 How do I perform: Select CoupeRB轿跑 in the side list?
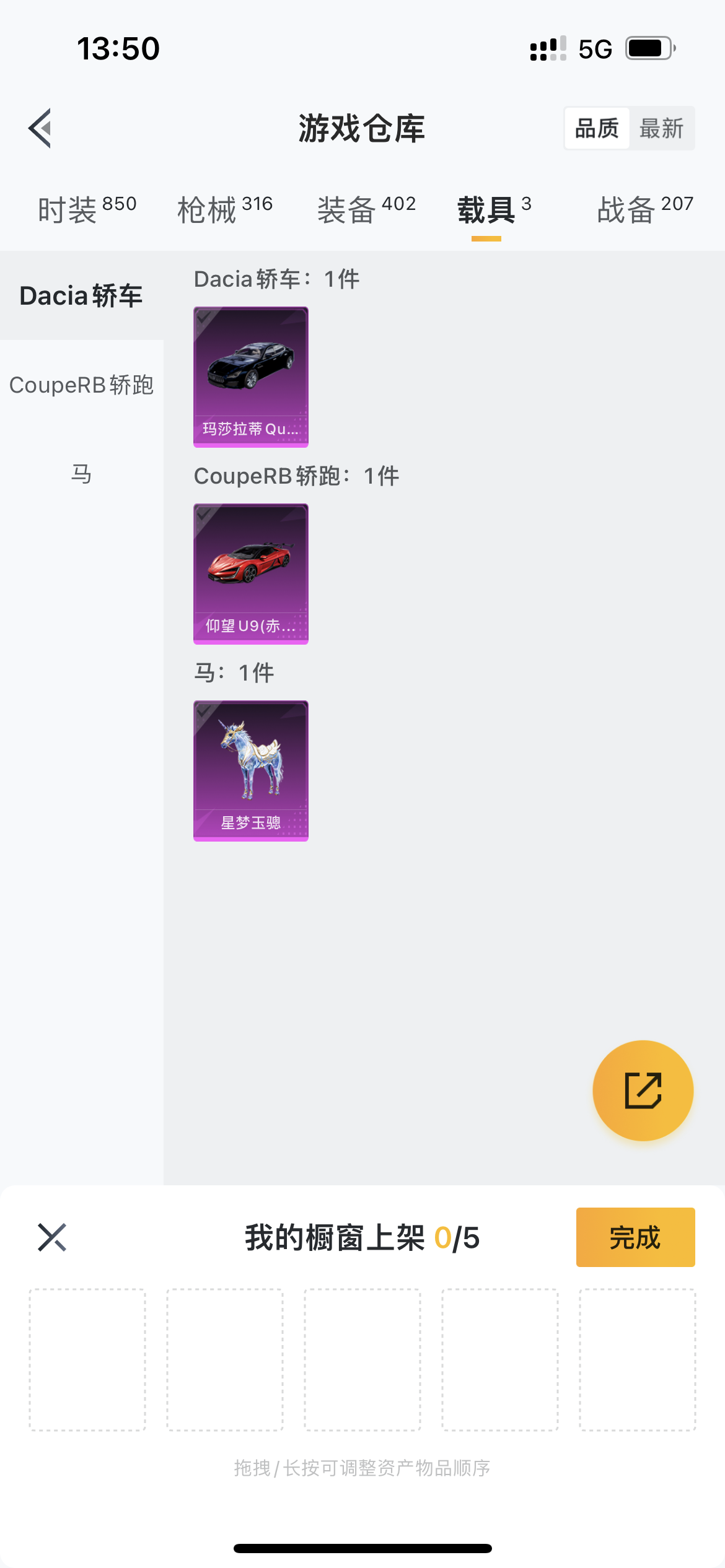tap(82, 385)
